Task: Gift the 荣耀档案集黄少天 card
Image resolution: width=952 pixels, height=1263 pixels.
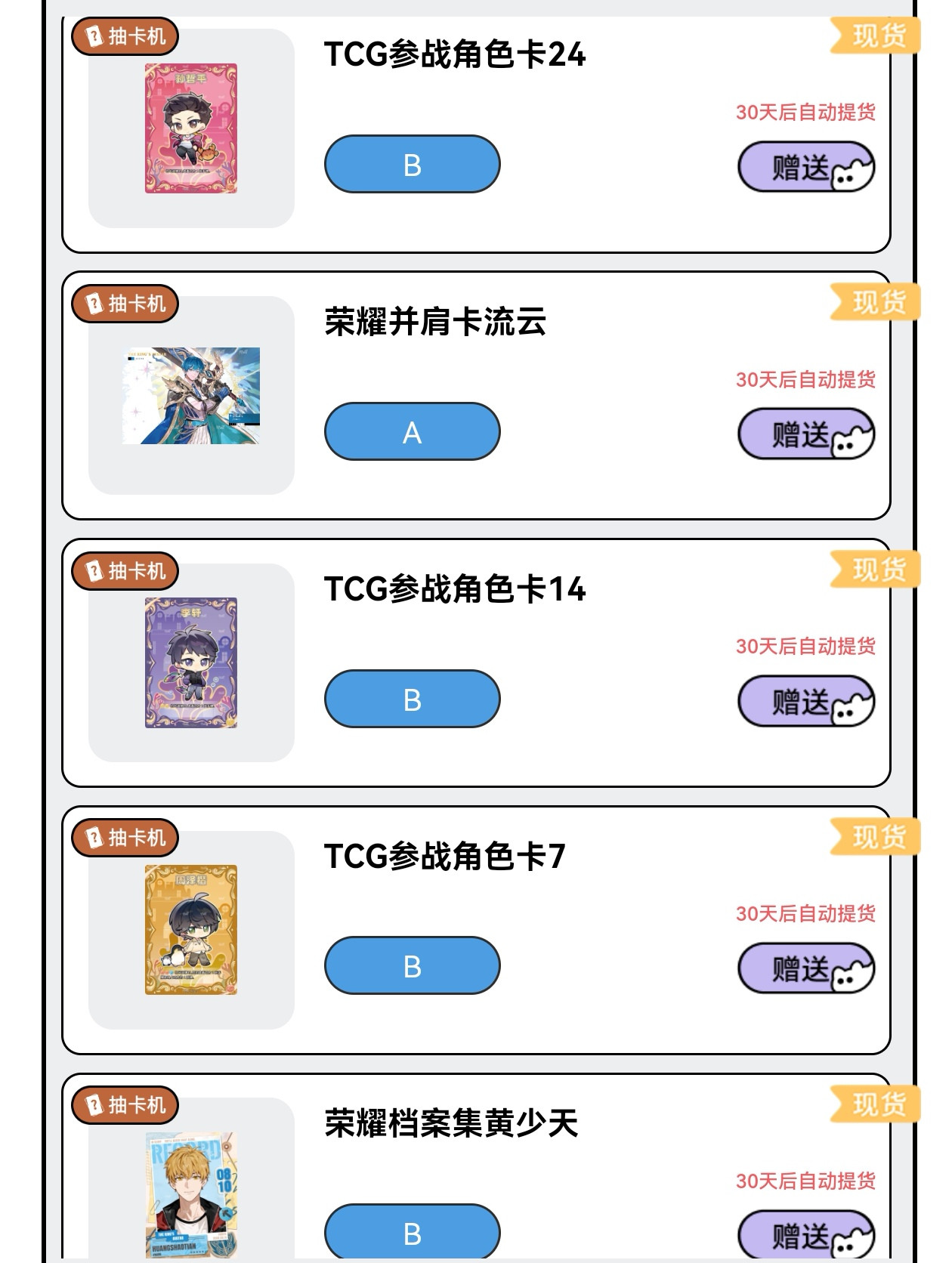Action: (805, 1236)
